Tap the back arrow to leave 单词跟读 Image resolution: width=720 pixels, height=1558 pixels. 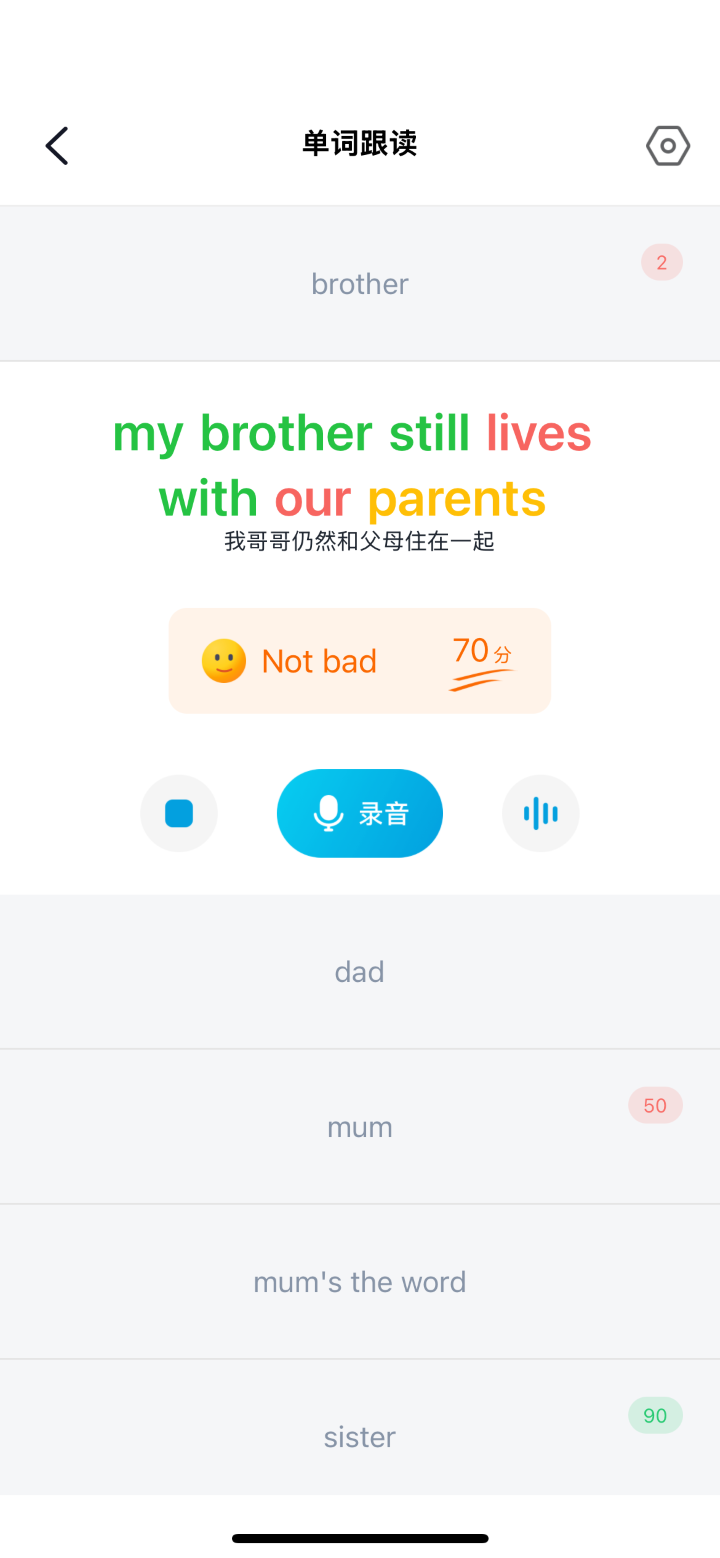tap(57, 145)
